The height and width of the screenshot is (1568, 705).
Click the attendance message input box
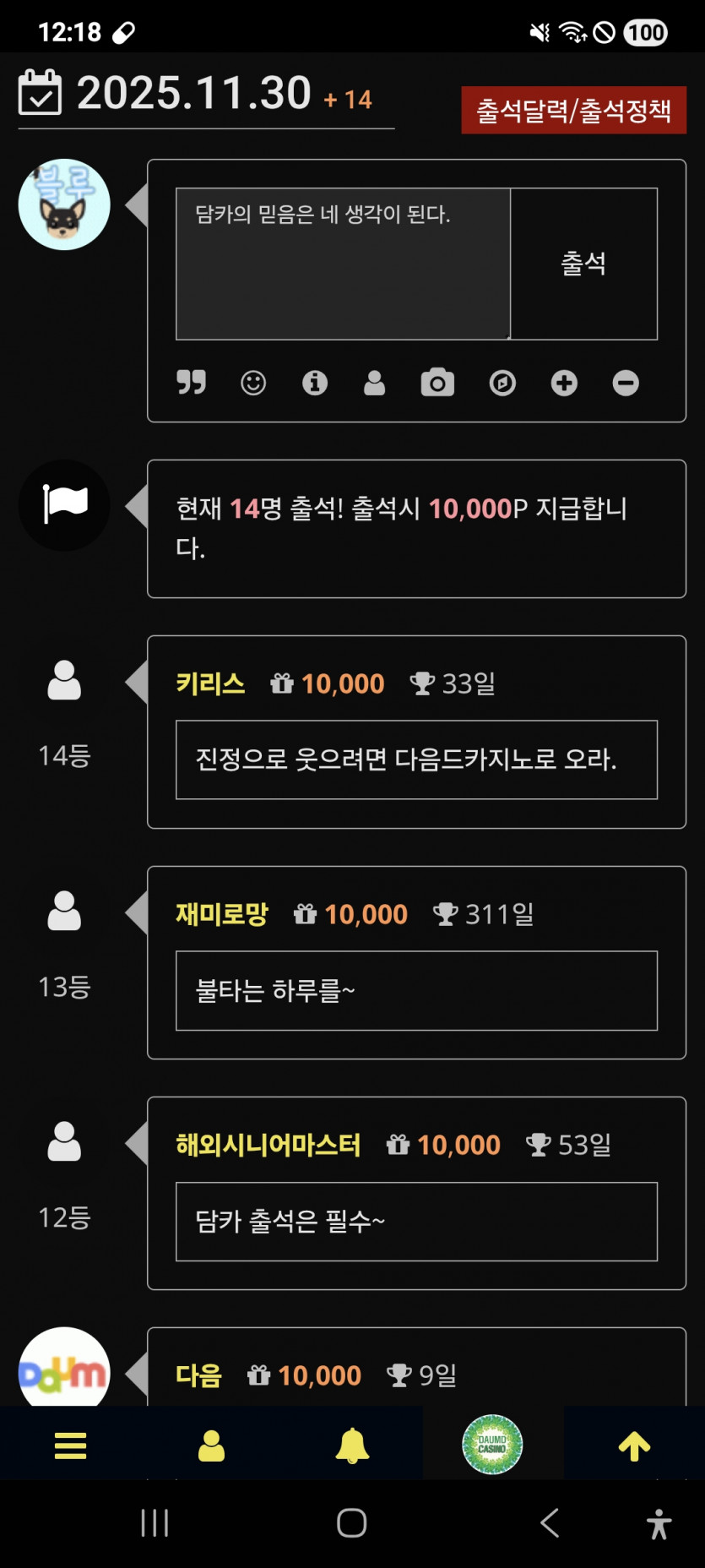point(342,262)
